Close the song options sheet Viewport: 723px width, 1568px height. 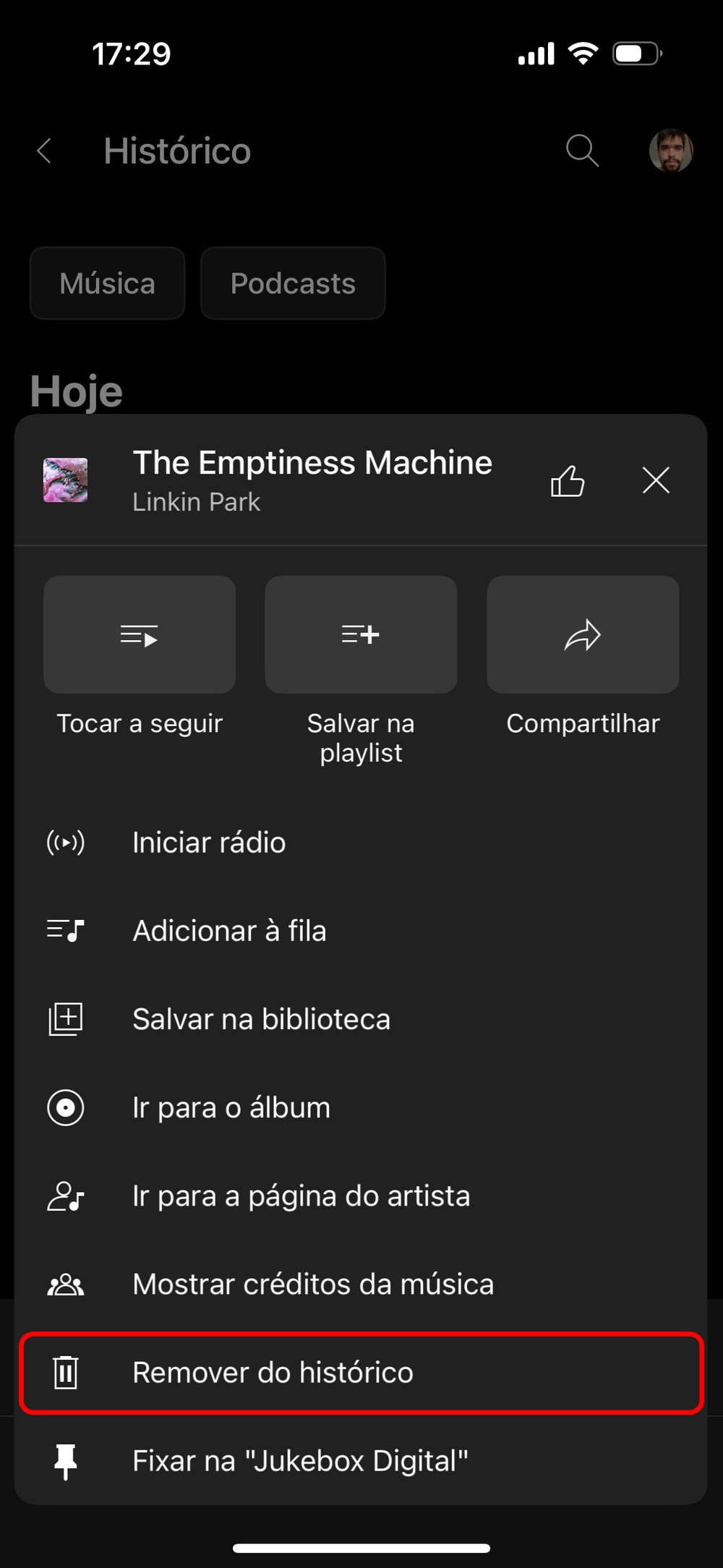[x=656, y=480]
